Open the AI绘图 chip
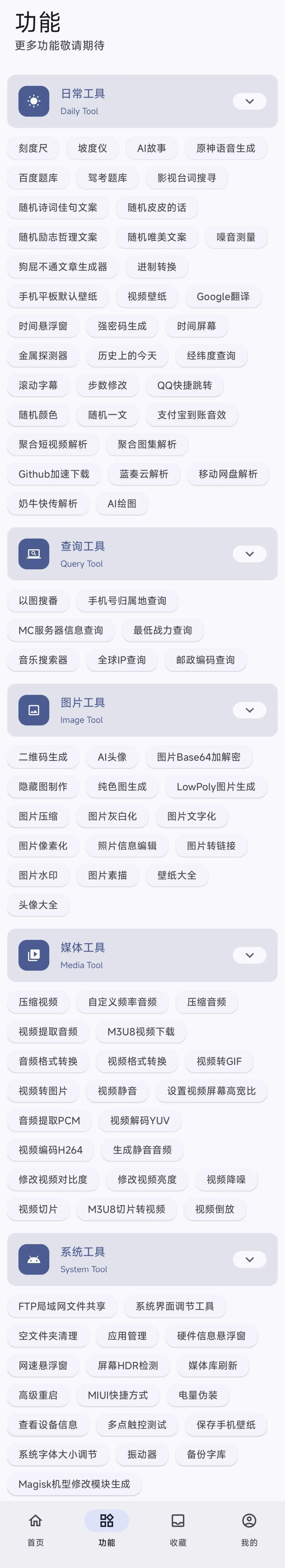 point(122,503)
